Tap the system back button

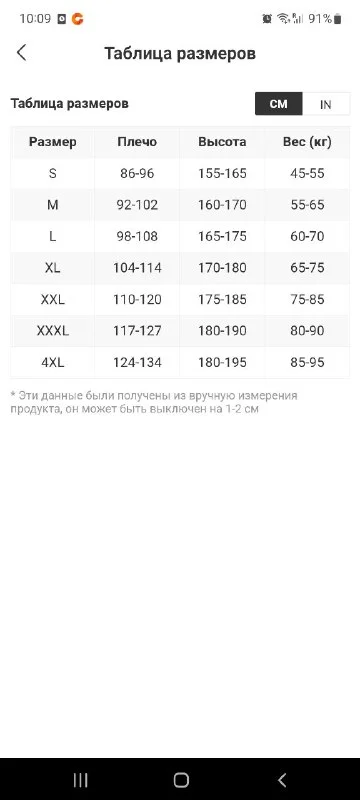282,779
